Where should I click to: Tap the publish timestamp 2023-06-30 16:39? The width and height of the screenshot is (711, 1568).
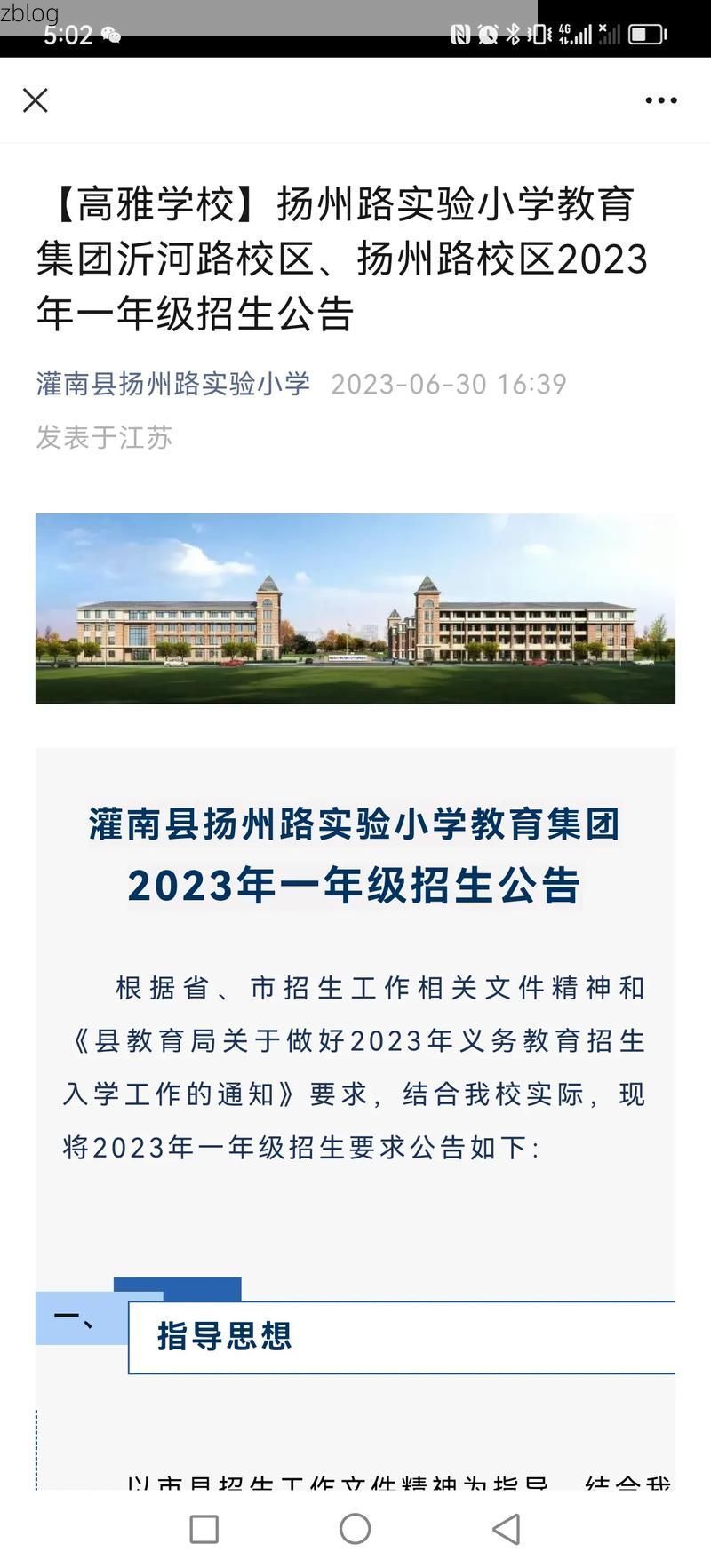(449, 384)
